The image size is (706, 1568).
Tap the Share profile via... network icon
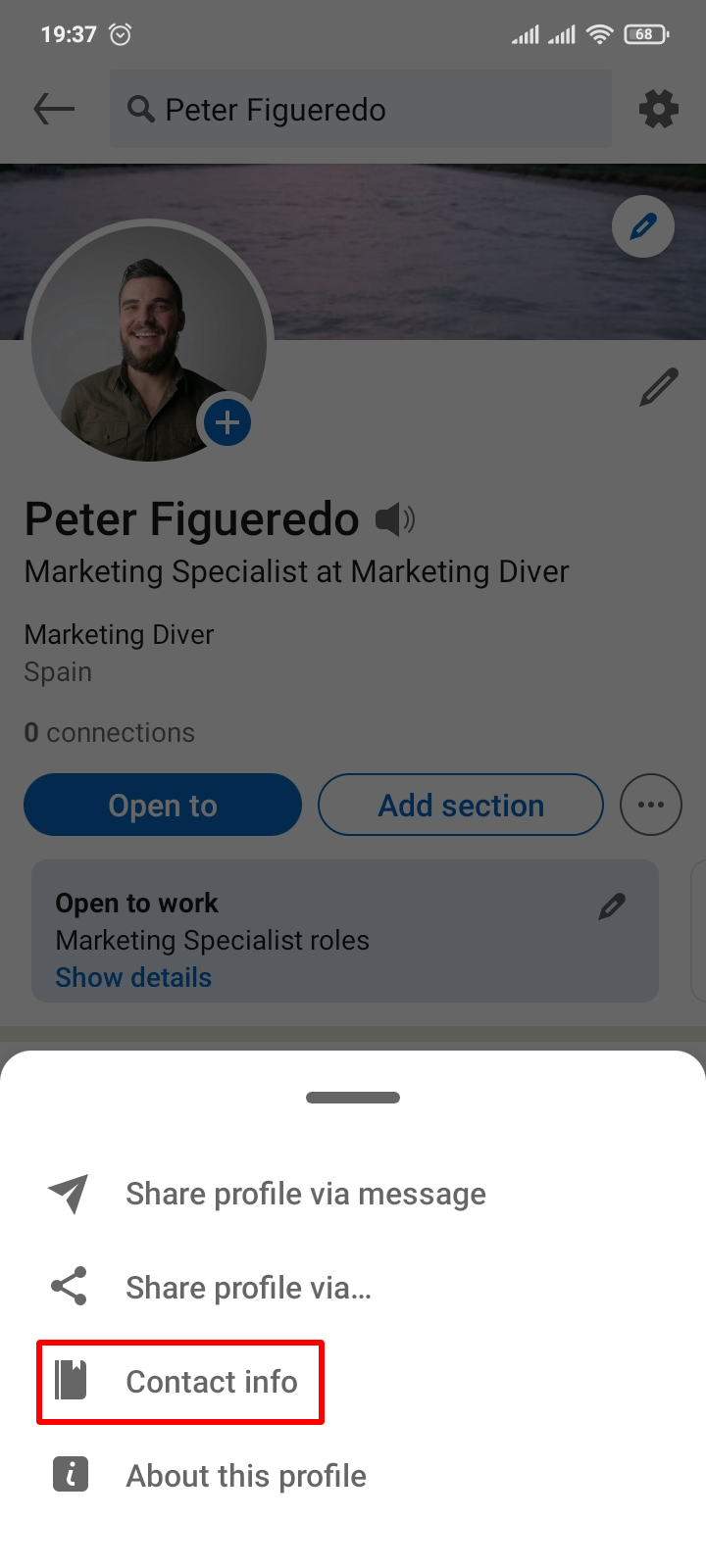(67, 1287)
